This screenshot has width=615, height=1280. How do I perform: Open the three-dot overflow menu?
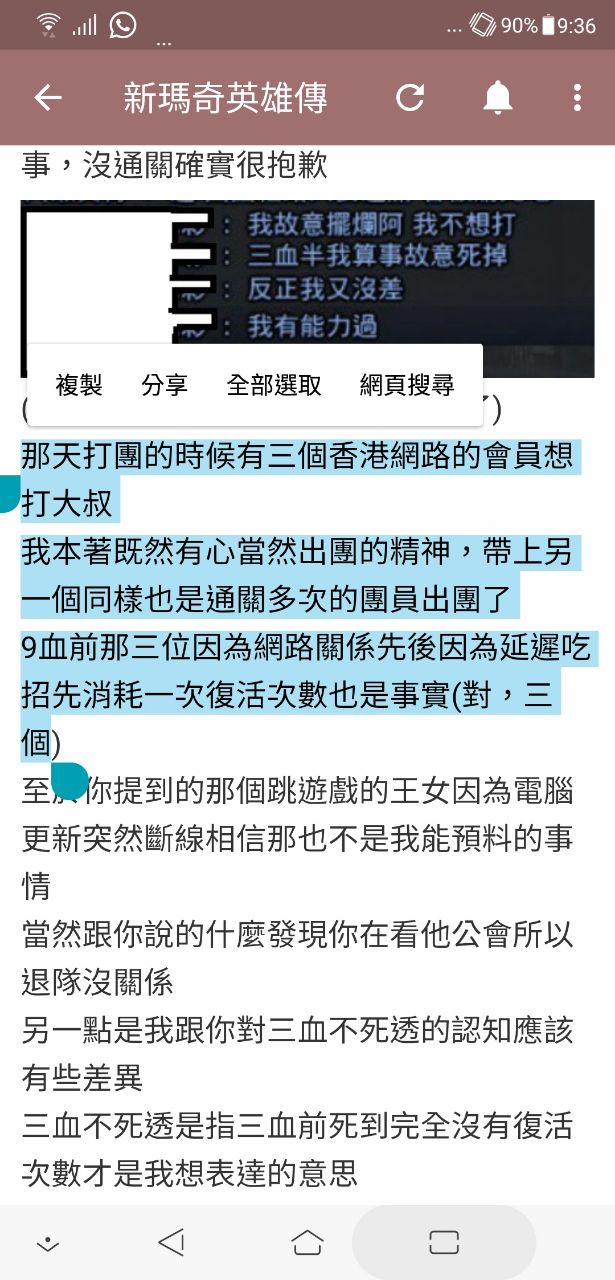click(577, 98)
